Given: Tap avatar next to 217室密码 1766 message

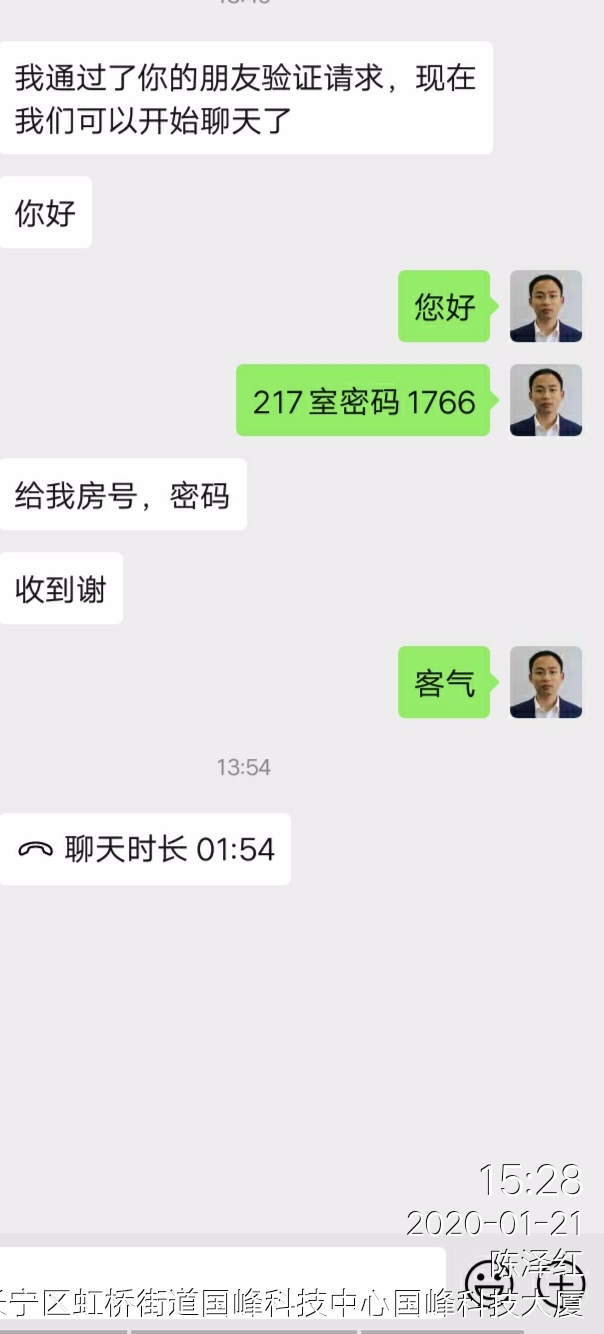Looking at the screenshot, I should click(x=546, y=400).
